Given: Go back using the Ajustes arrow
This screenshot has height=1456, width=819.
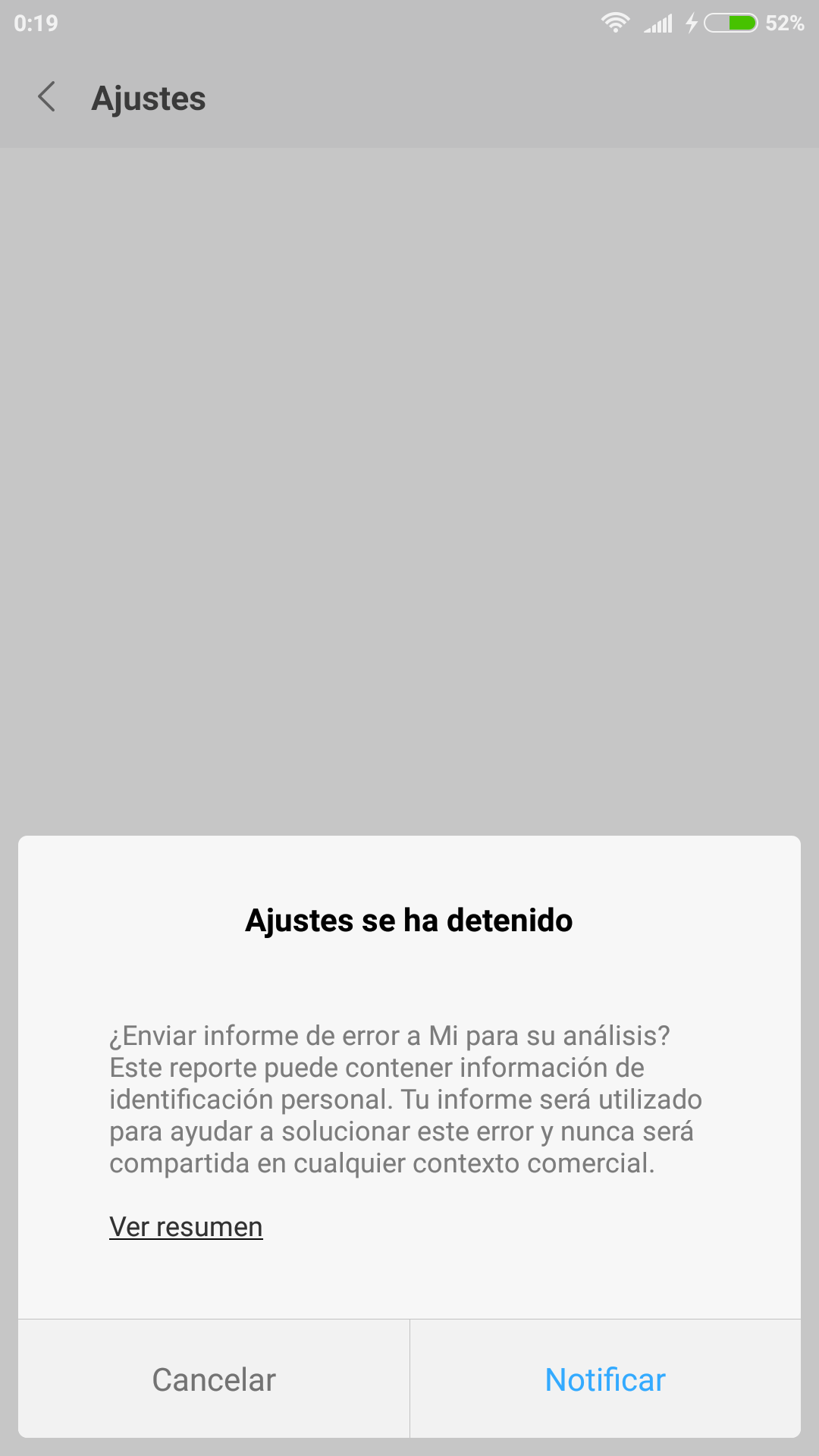Looking at the screenshot, I should (47, 97).
